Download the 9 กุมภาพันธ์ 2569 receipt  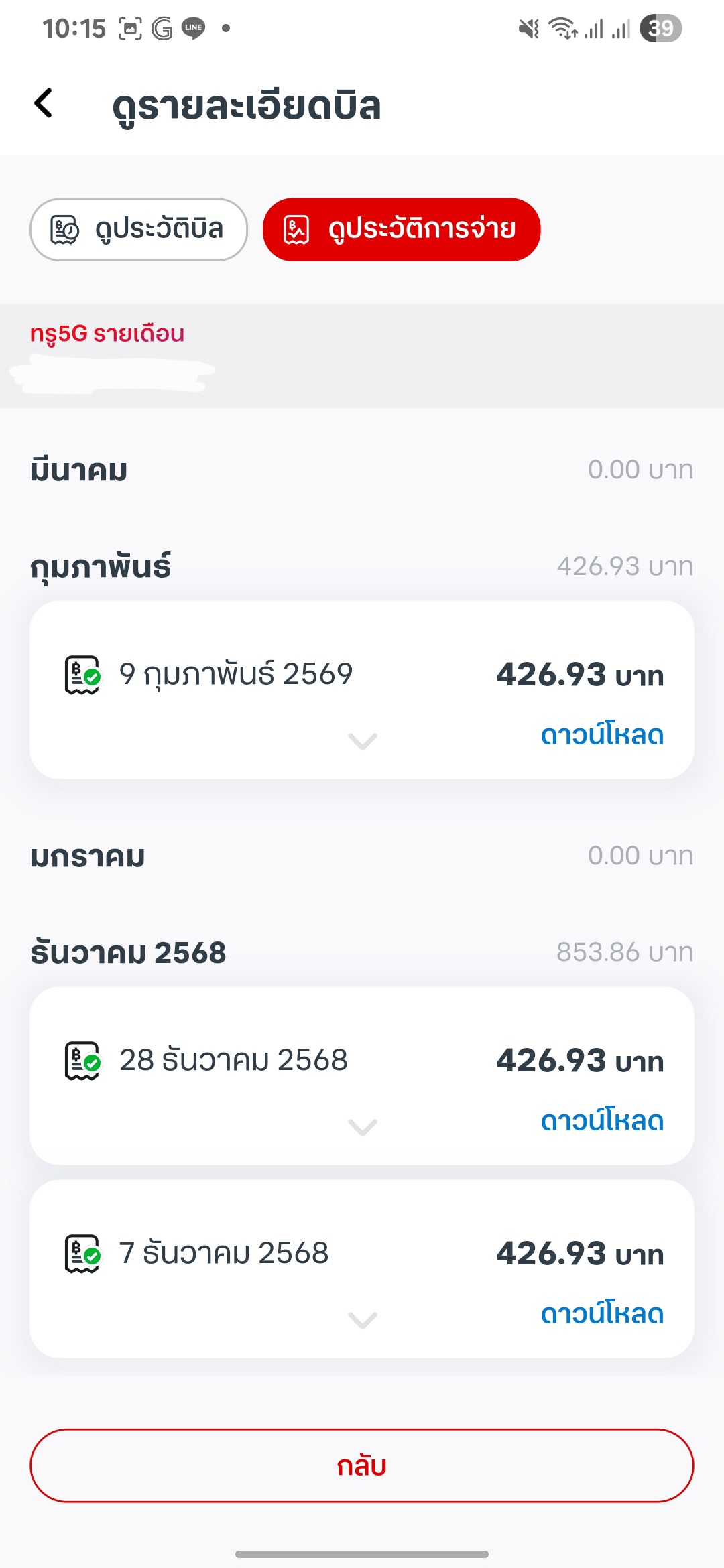[601, 735]
